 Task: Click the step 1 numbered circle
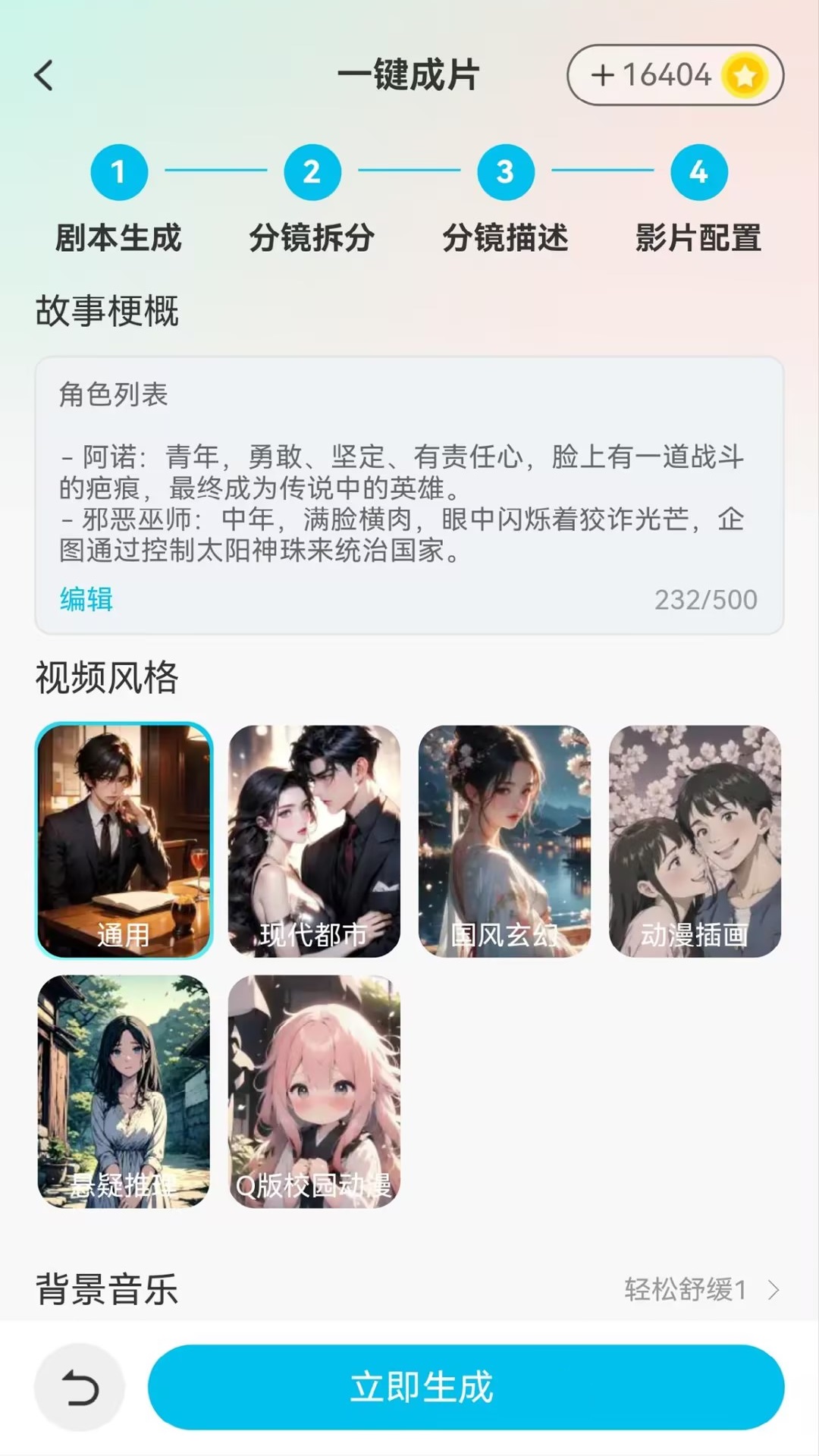pos(119,172)
